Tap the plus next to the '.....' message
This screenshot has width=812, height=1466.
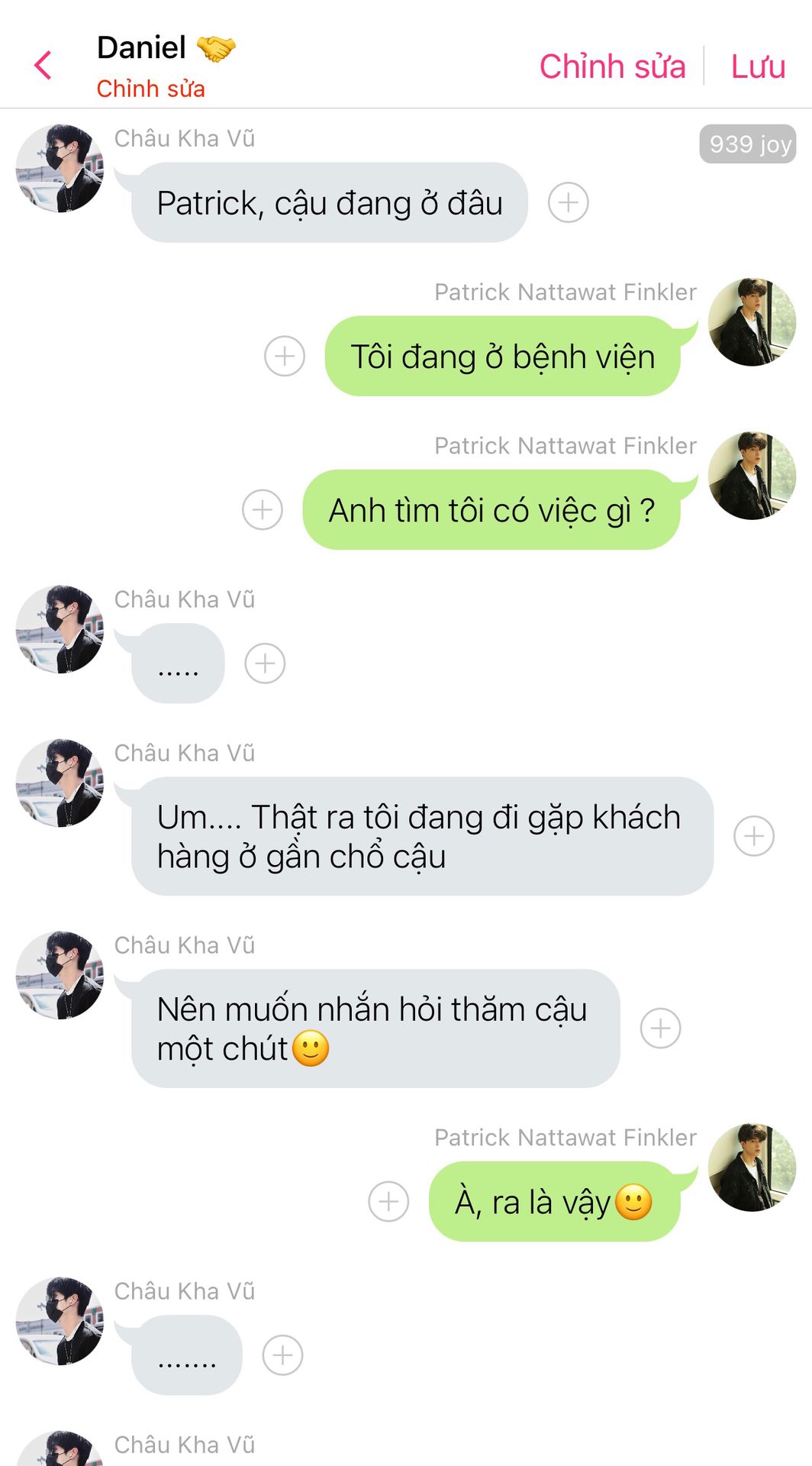pos(265,664)
